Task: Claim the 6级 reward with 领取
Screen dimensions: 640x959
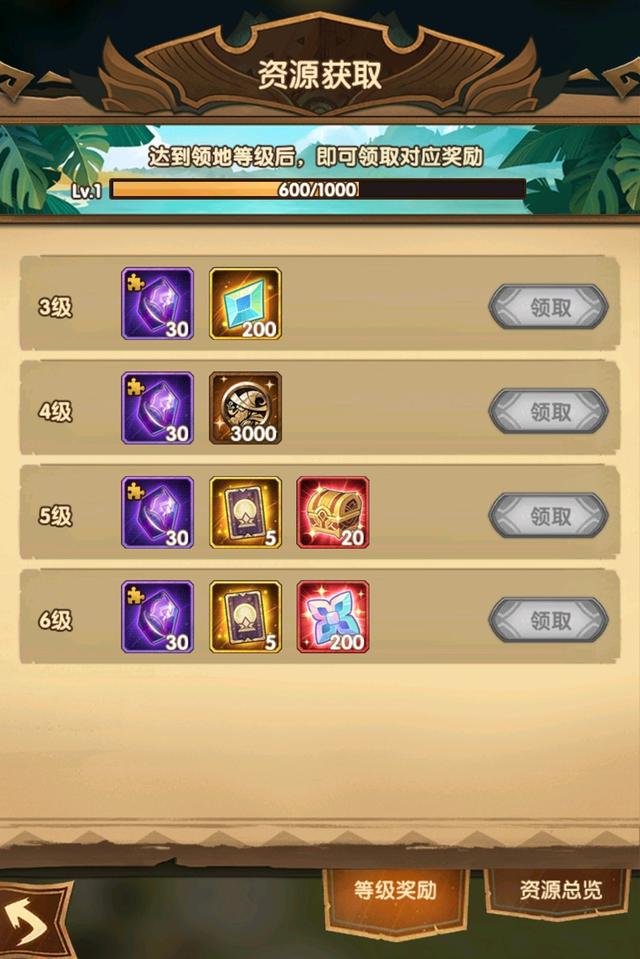Action: pyautogui.click(x=548, y=620)
